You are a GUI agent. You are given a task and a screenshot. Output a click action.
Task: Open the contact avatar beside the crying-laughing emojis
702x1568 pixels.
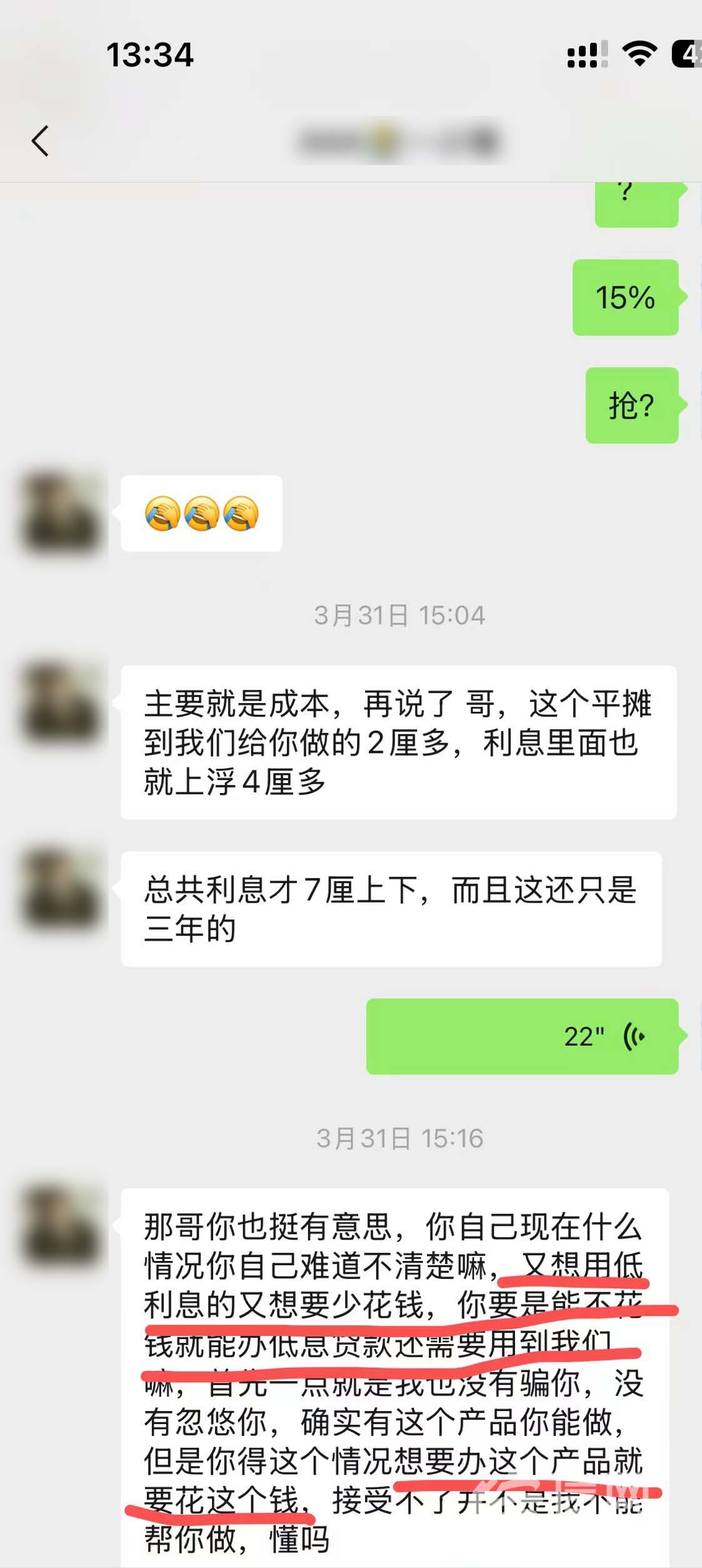pos(61,513)
